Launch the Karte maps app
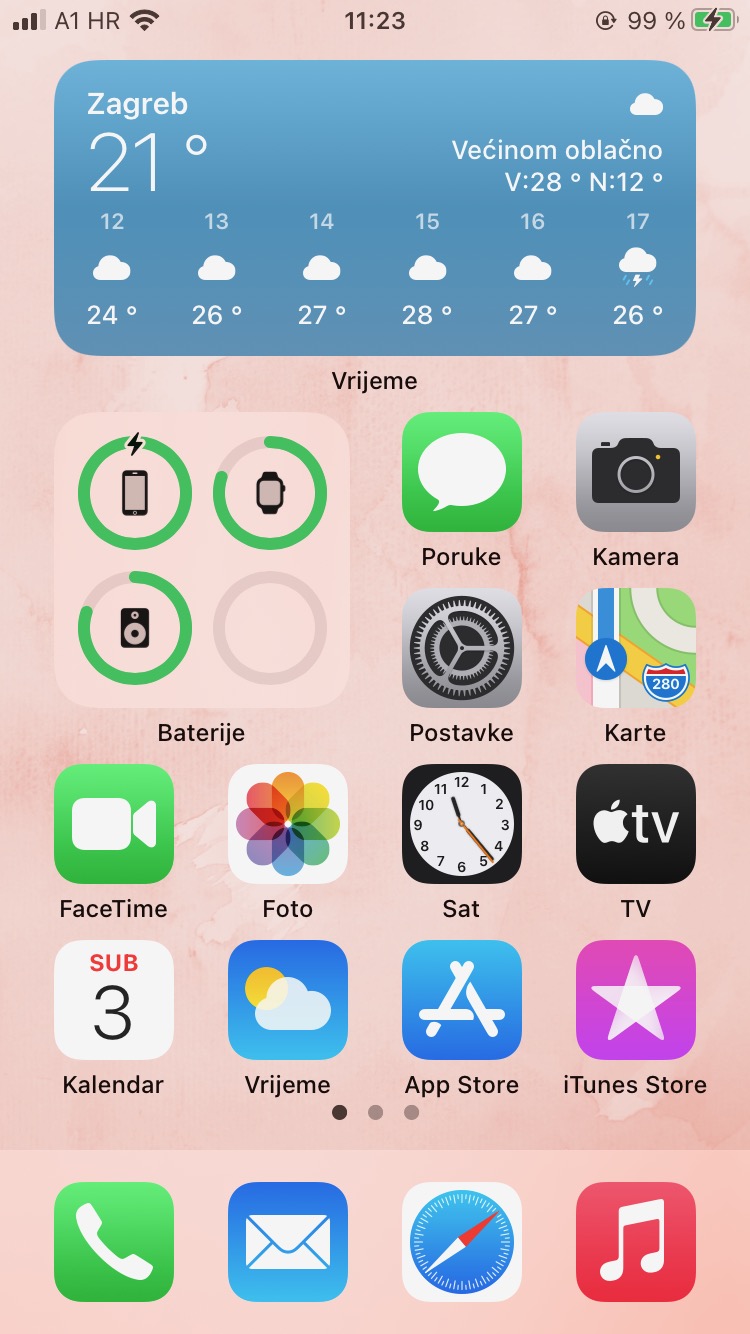This screenshot has height=1334, width=750. click(x=635, y=648)
